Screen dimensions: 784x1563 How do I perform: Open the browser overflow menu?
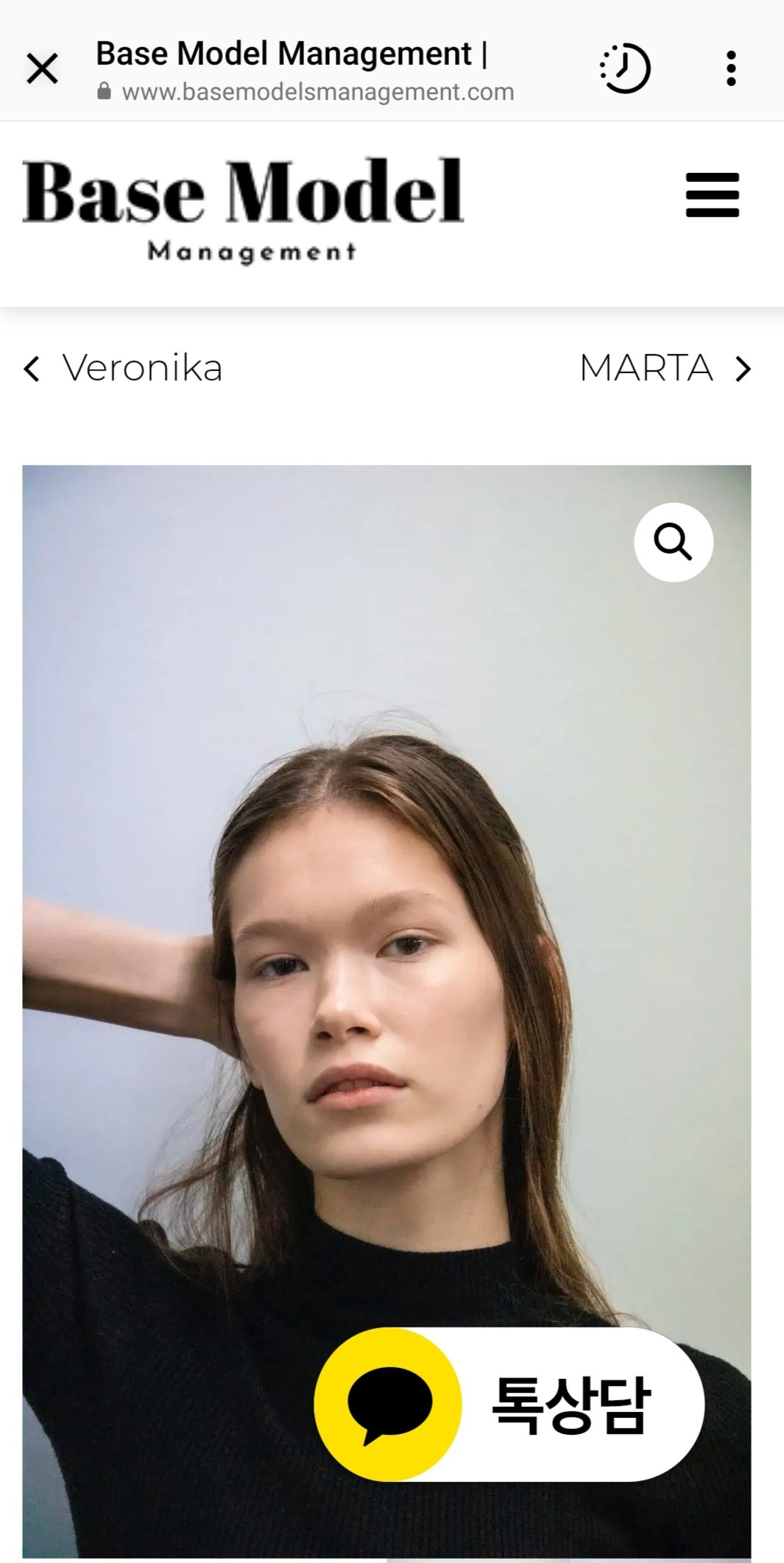(x=730, y=68)
